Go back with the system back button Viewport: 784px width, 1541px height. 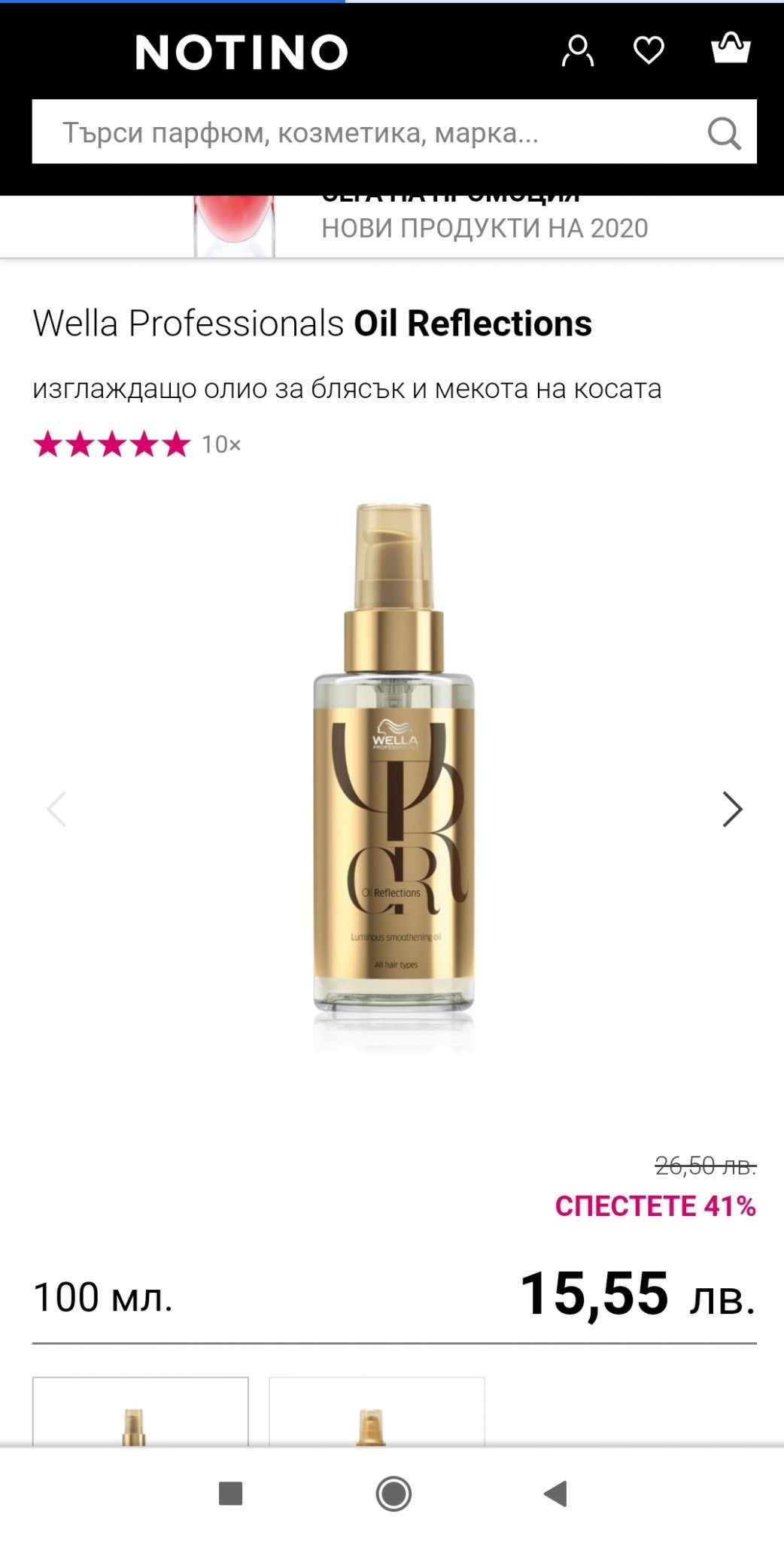(555, 1494)
